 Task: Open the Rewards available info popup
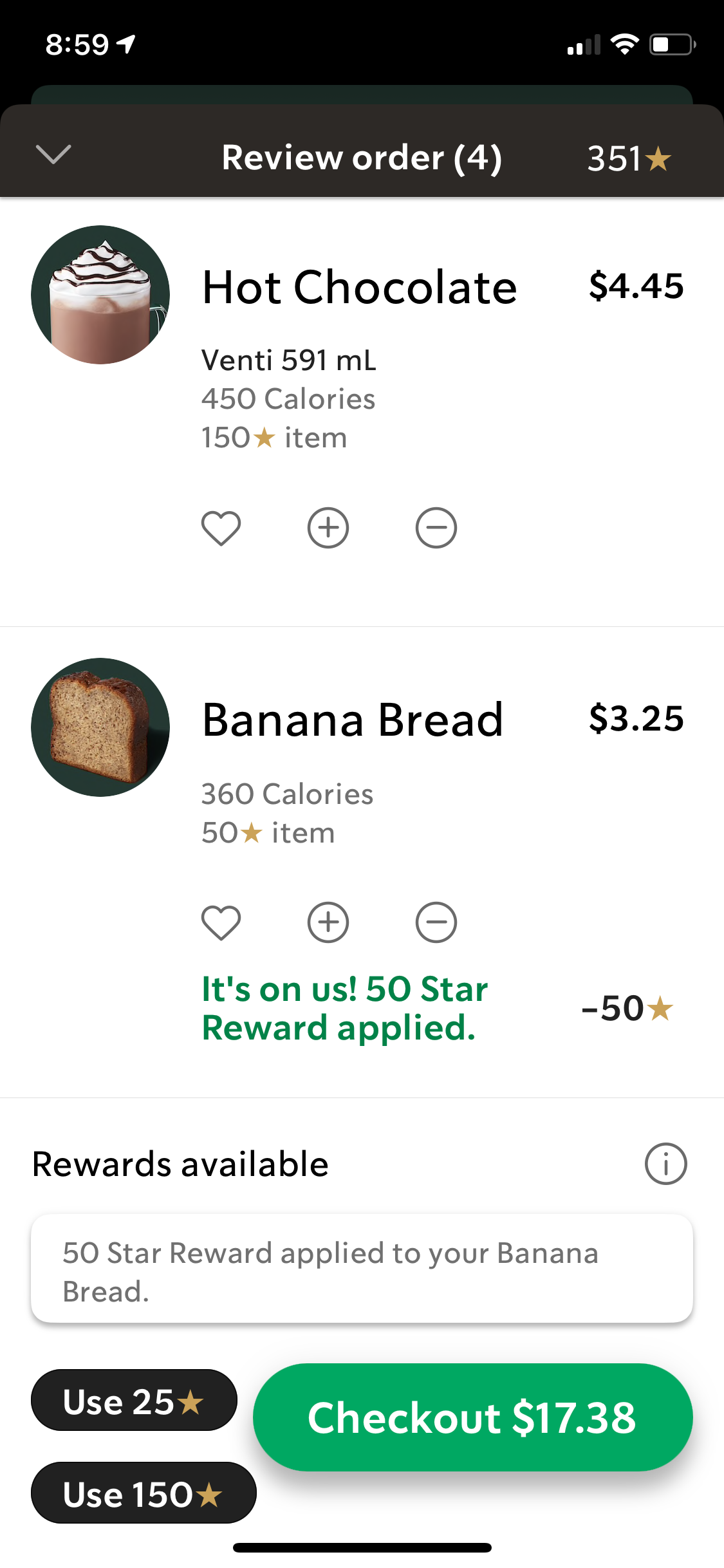(666, 1163)
